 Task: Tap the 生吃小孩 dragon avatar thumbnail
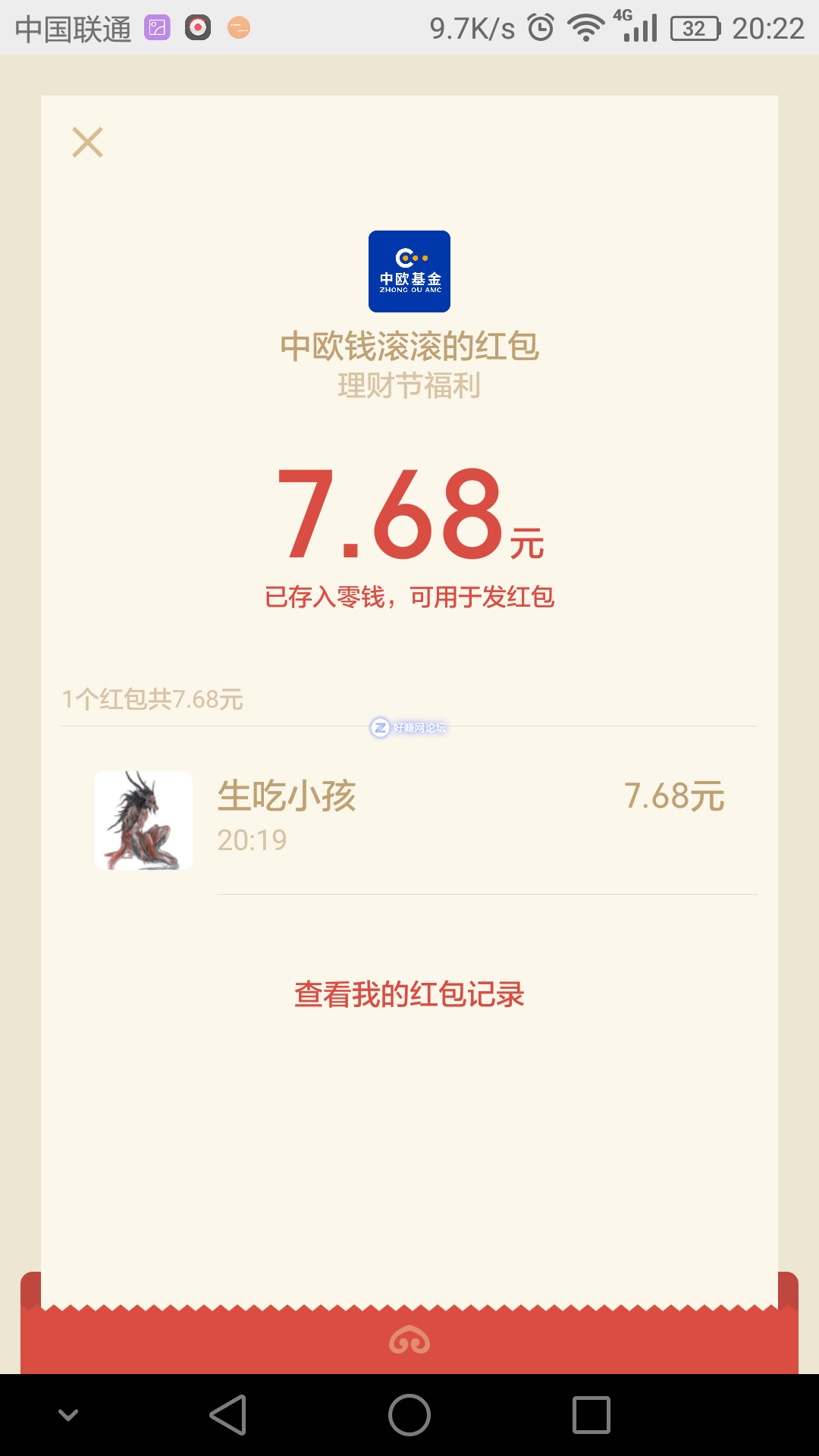pos(143,820)
